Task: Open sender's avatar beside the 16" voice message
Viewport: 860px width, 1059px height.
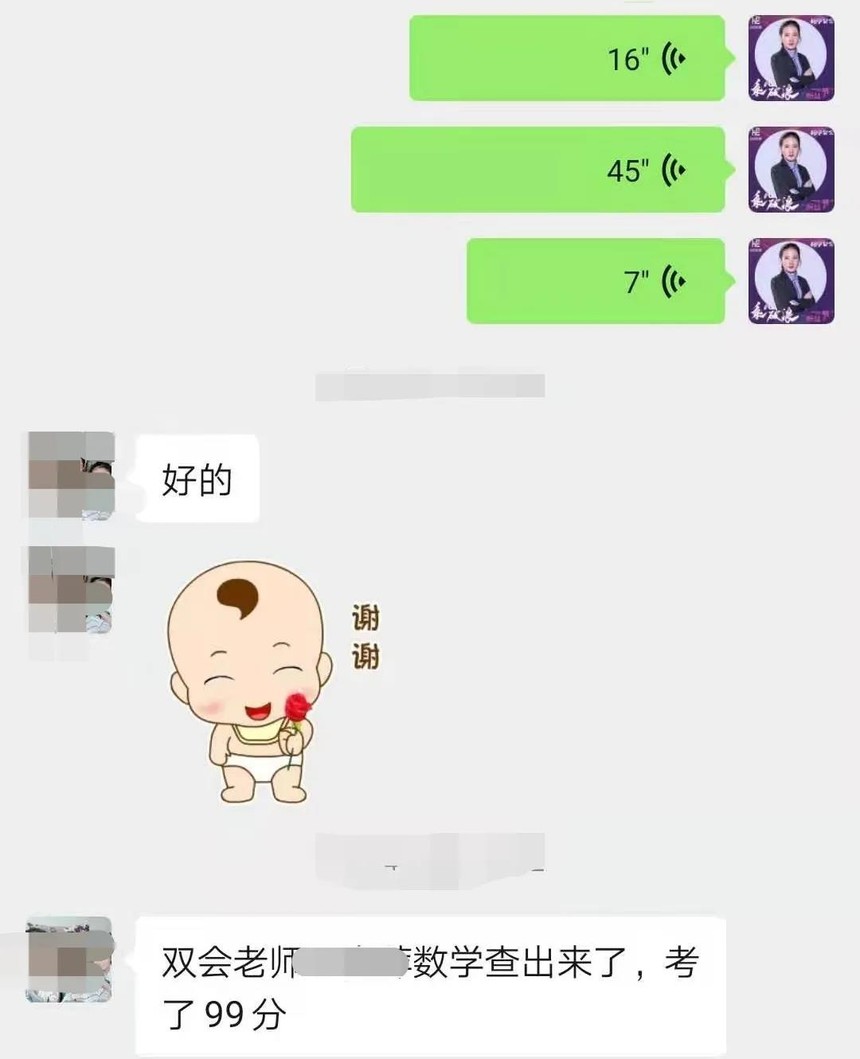Action: (x=791, y=58)
